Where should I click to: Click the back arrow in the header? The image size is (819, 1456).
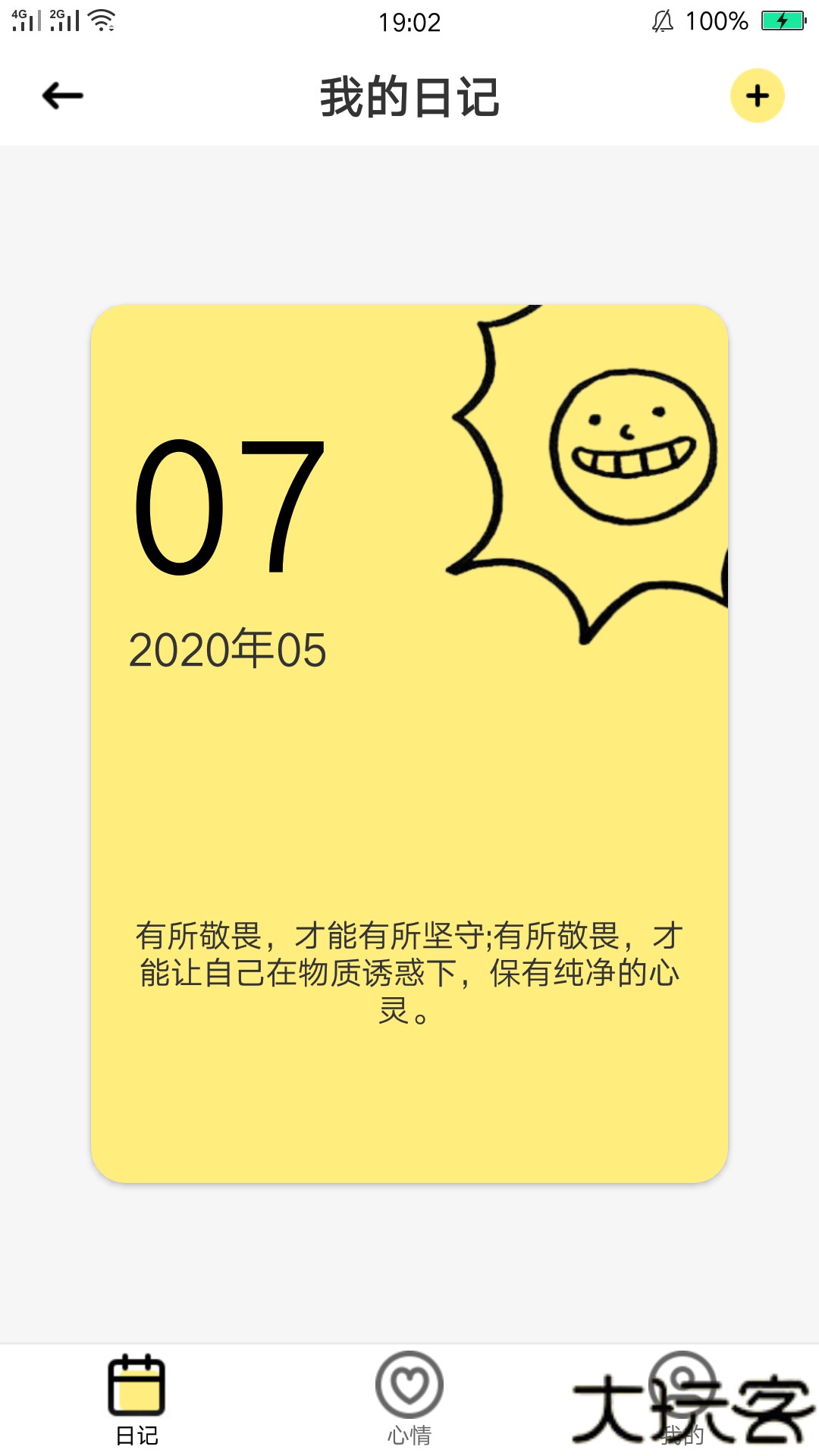pos(61,96)
